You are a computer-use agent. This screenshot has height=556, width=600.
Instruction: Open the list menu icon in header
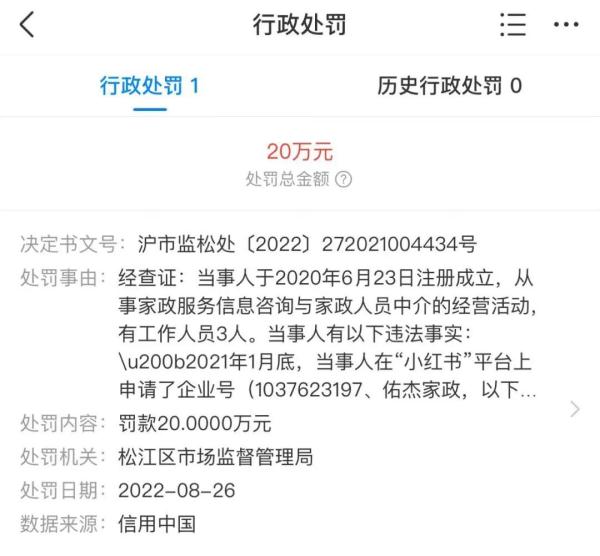[513, 24]
